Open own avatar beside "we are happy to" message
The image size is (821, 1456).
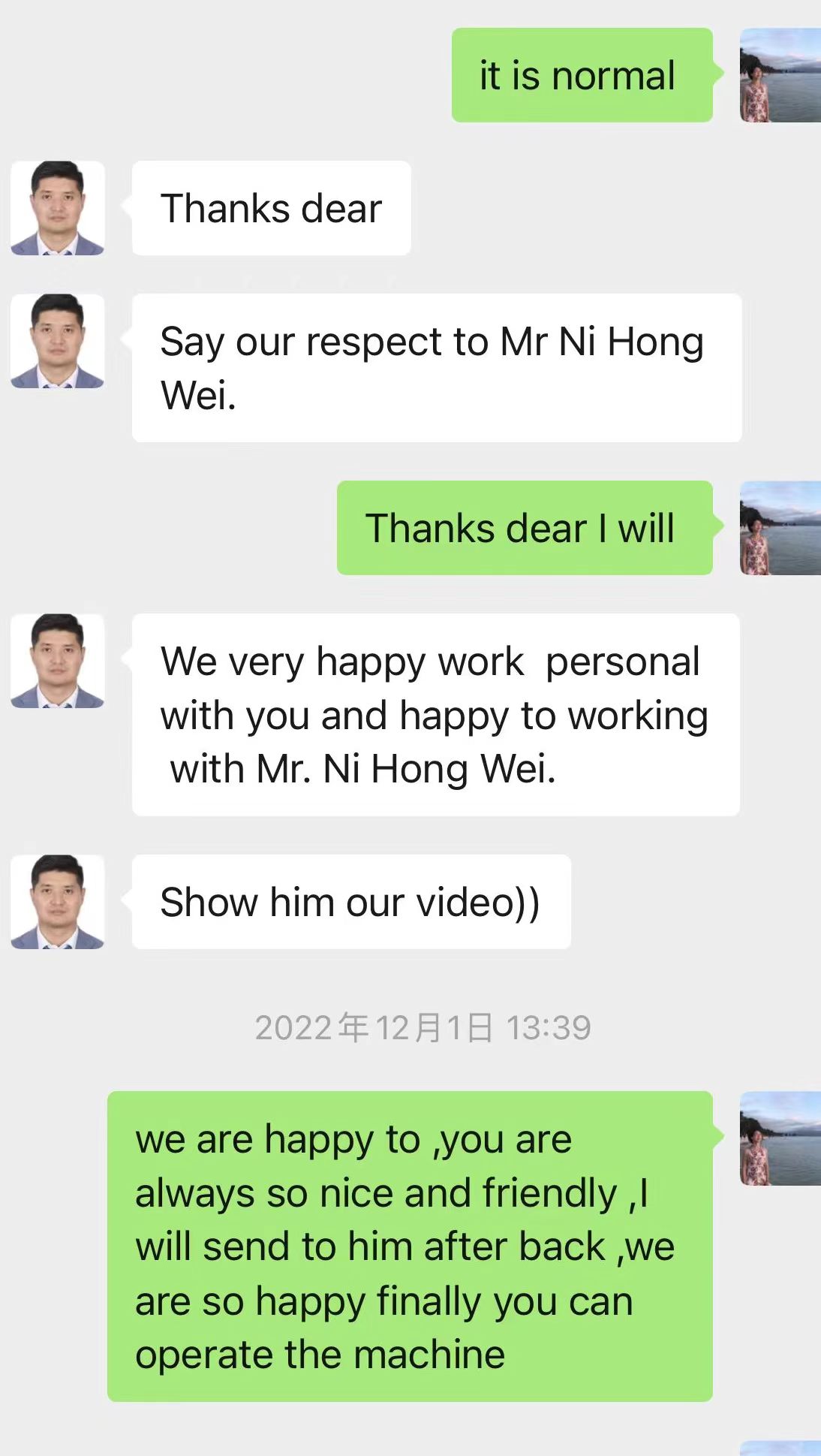780,1138
